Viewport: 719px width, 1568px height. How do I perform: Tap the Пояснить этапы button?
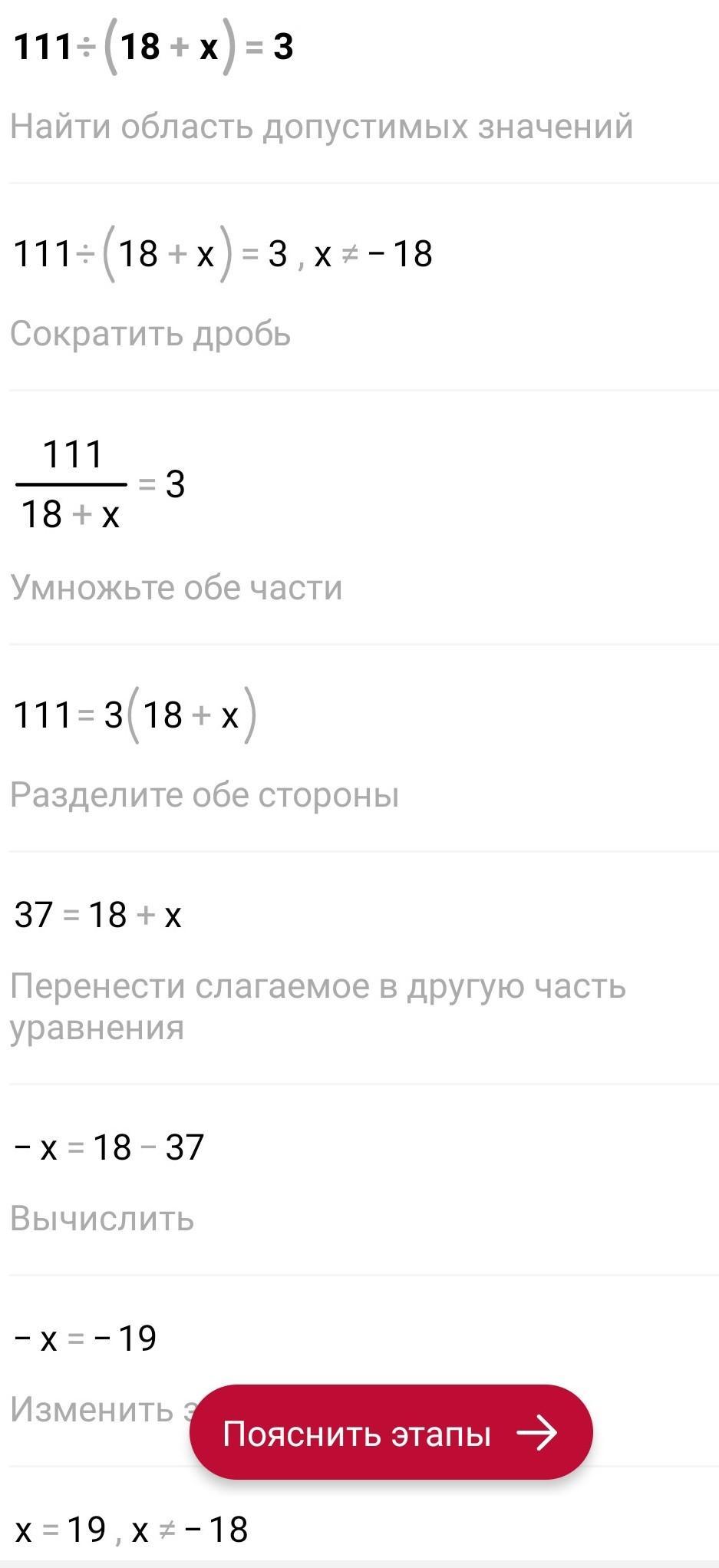click(391, 1432)
